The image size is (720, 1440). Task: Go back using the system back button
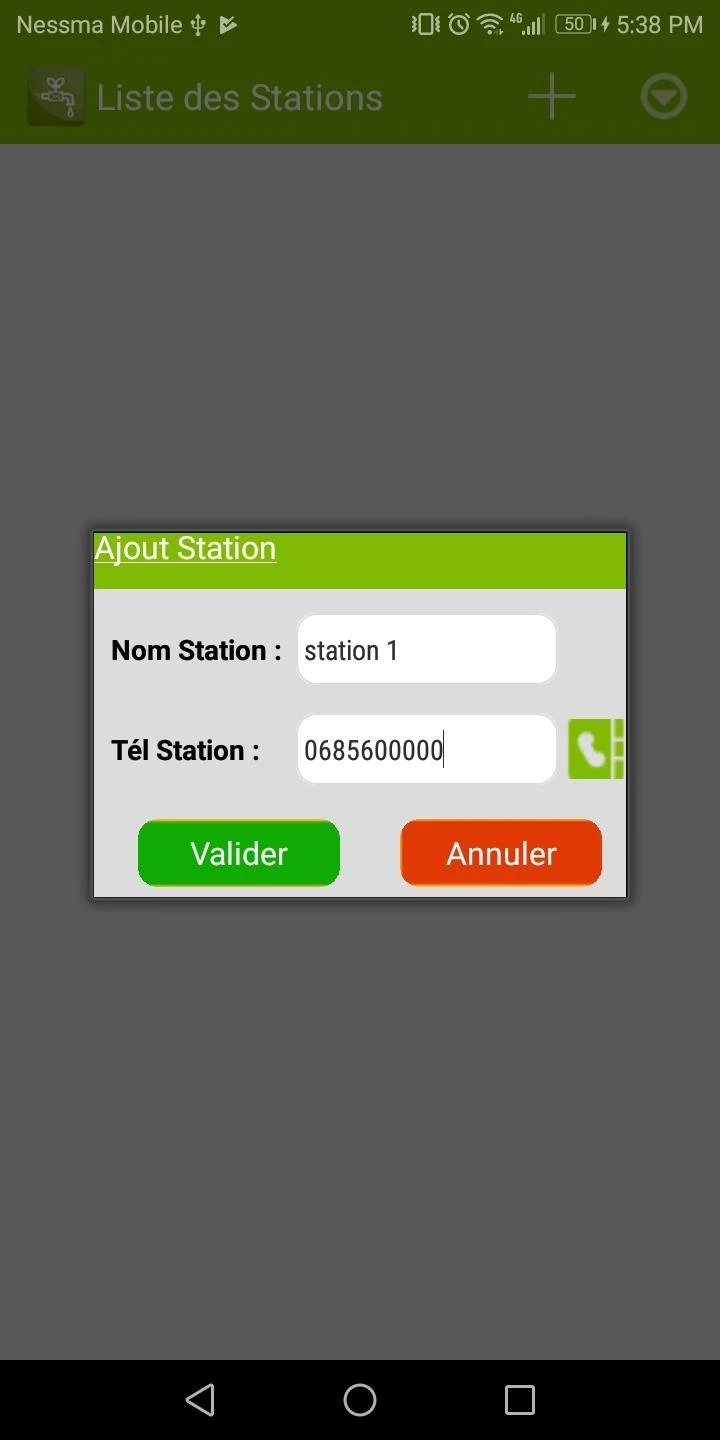coord(200,1399)
